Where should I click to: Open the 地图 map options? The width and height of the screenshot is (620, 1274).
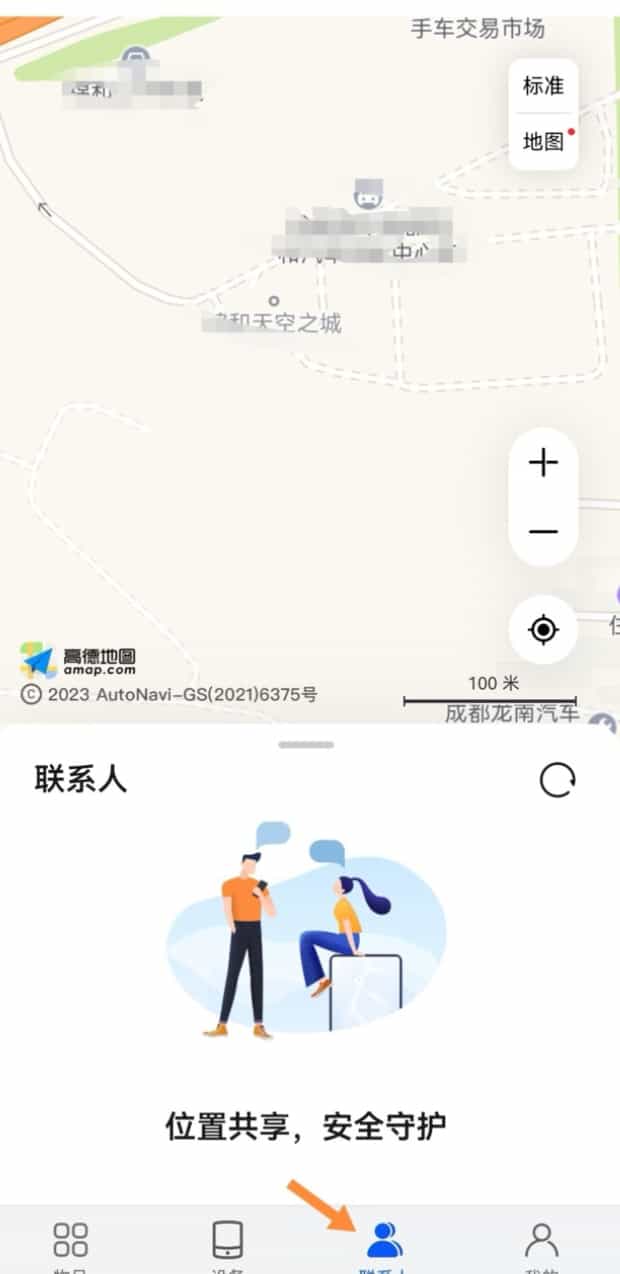[543, 142]
